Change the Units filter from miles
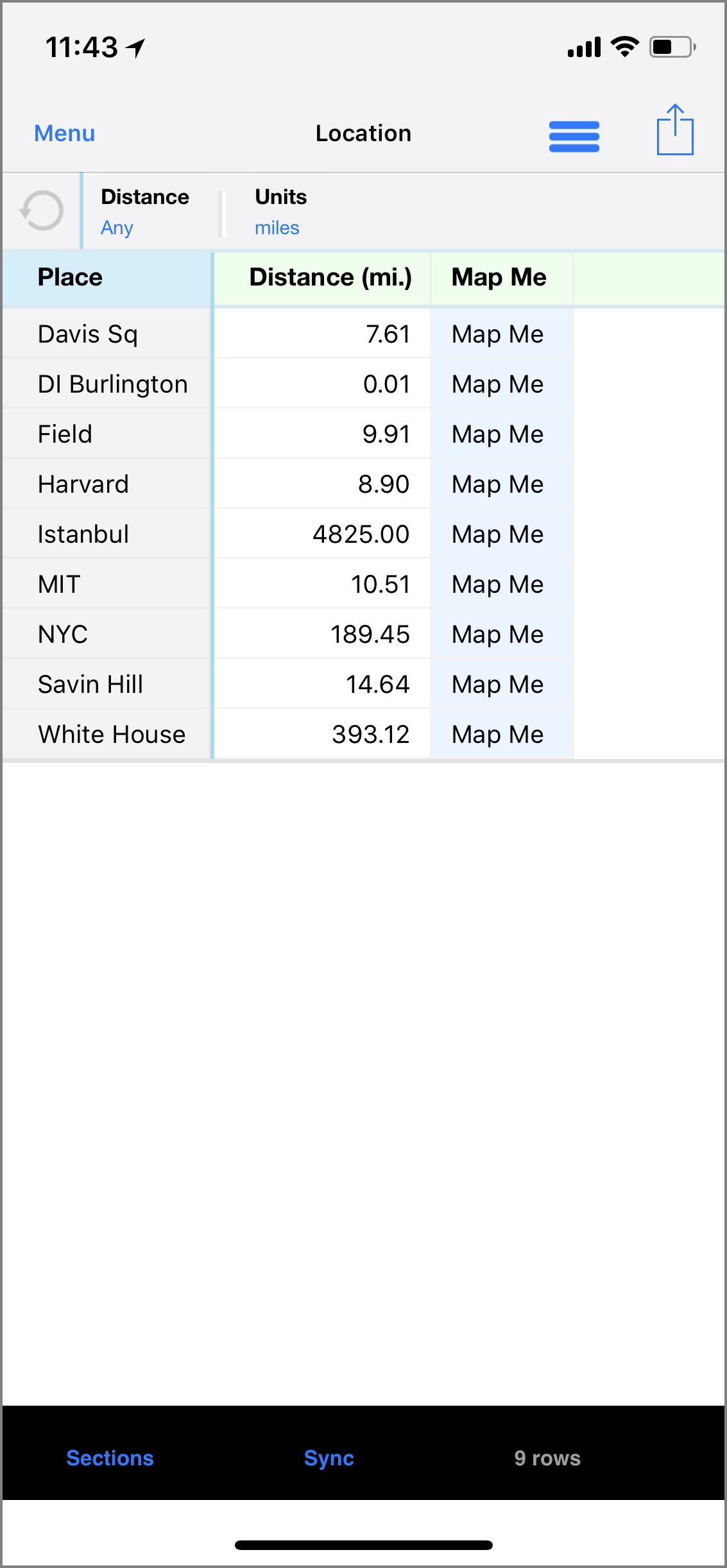Viewport: 727px width, 1568px height. pos(280,212)
